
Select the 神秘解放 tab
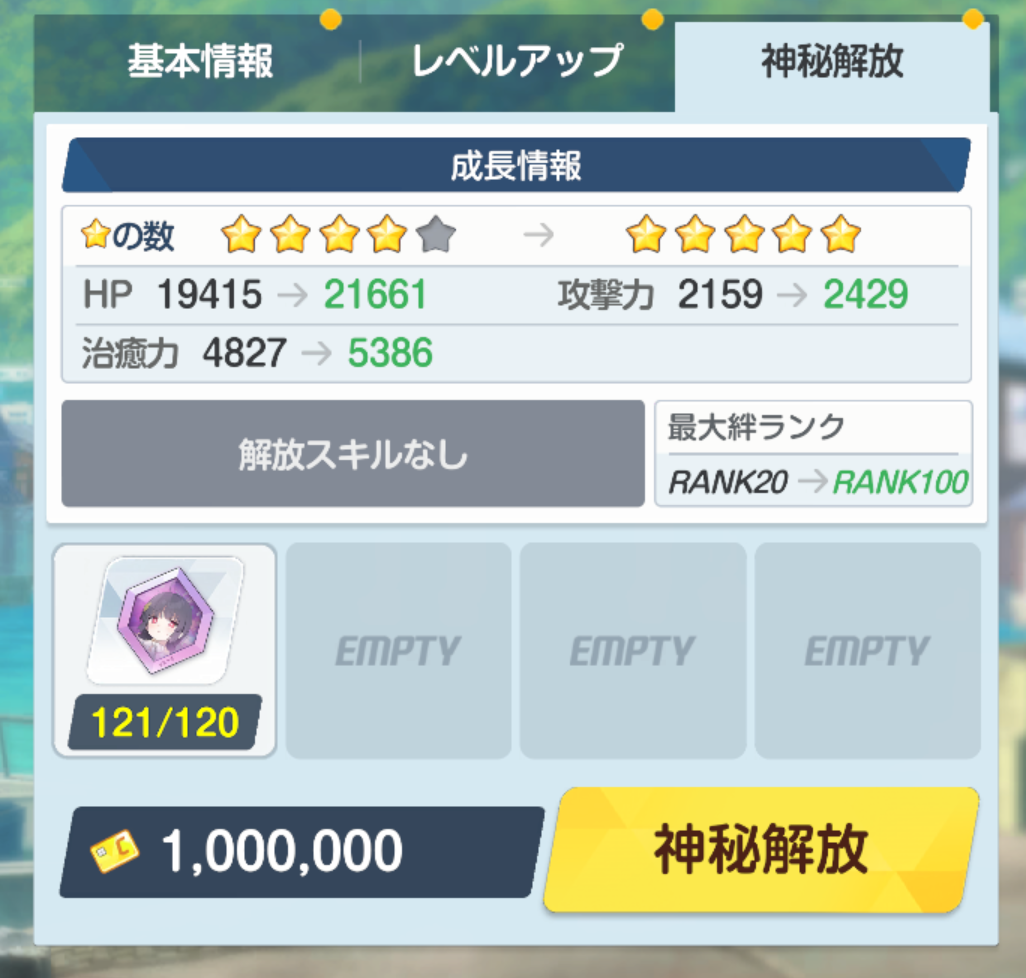pyautogui.click(x=831, y=62)
